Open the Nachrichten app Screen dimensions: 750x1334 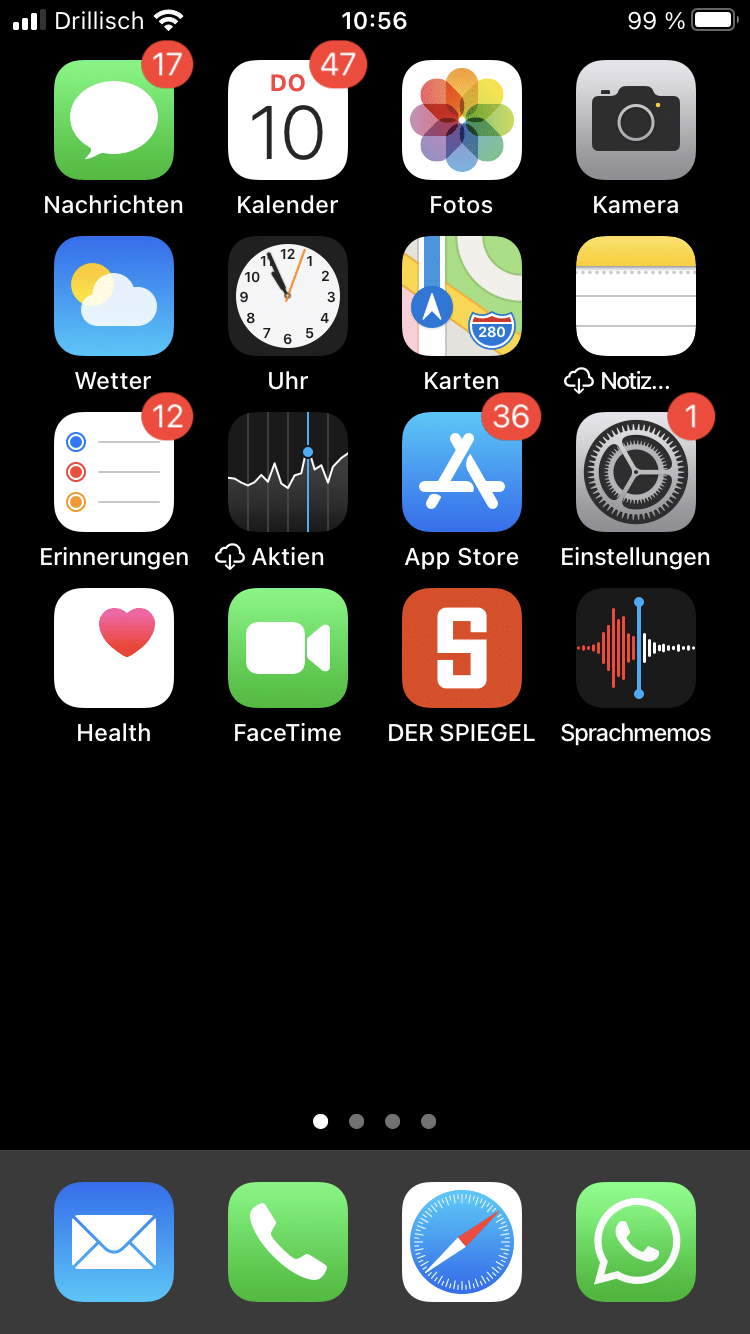click(114, 120)
